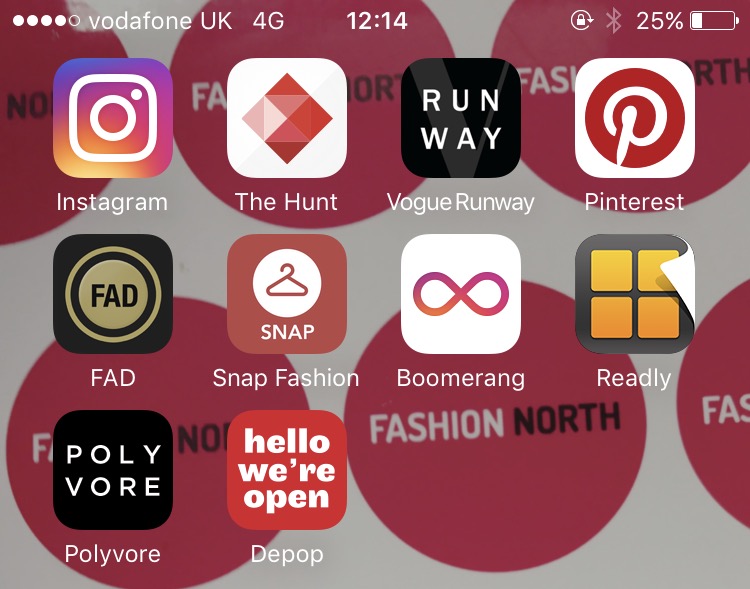Launch the Pinterest app

click(x=635, y=118)
